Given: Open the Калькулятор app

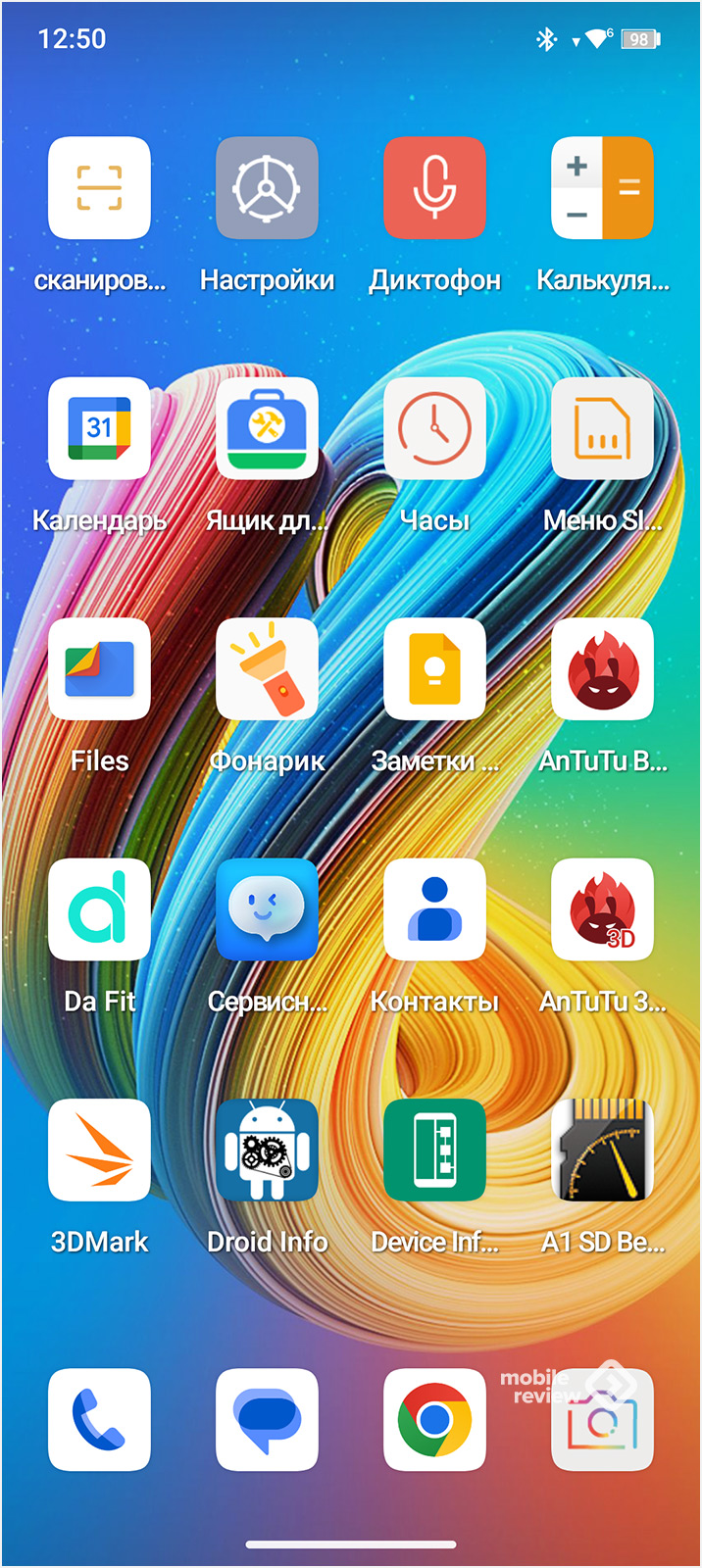Looking at the screenshot, I should [x=602, y=188].
